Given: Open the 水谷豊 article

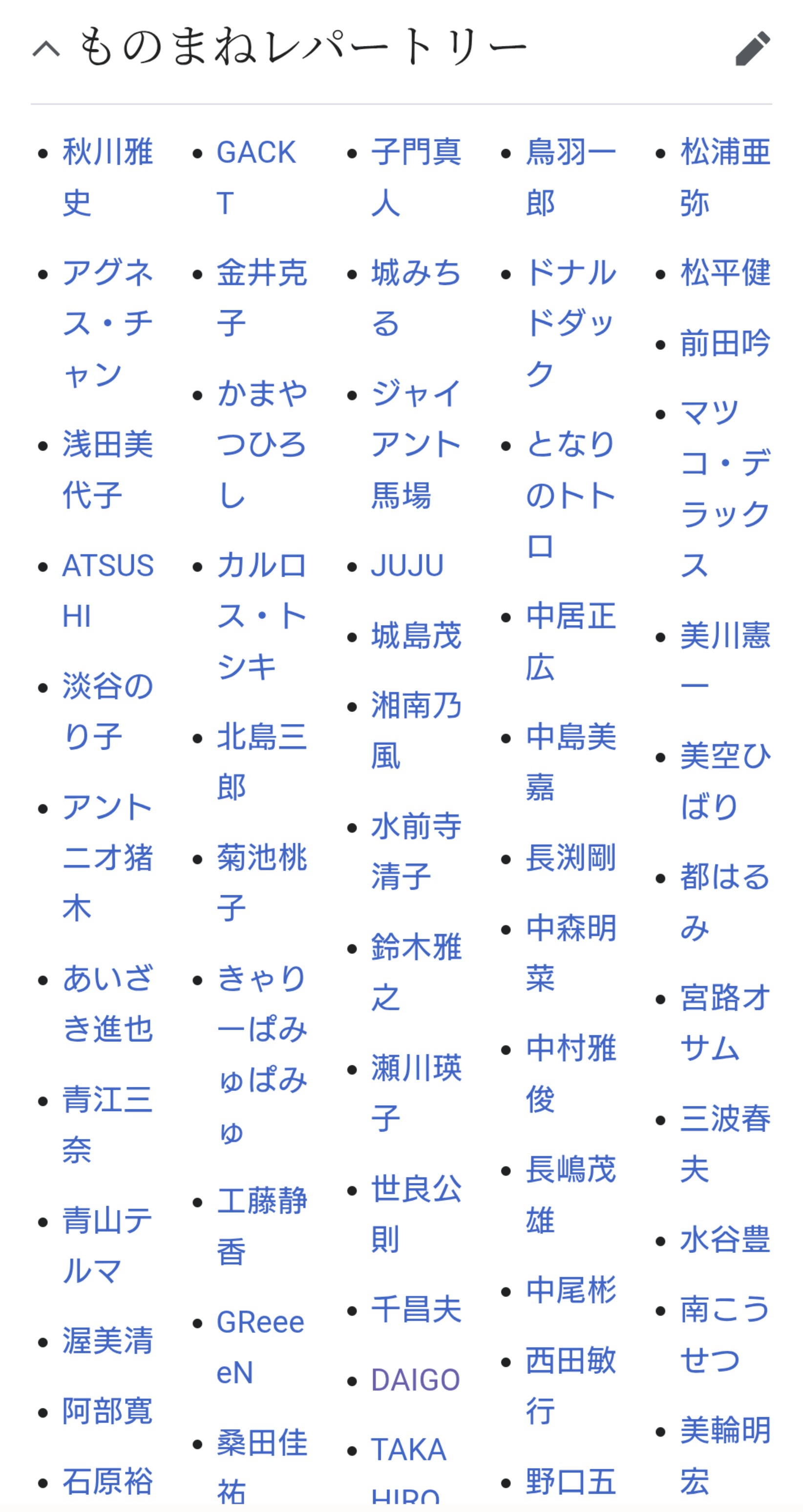Looking at the screenshot, I should coord(725,1240).
